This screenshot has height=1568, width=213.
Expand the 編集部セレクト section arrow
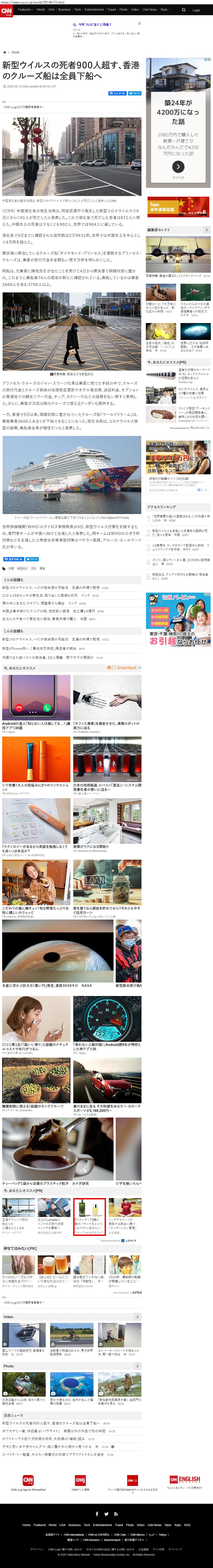(206, 230)
